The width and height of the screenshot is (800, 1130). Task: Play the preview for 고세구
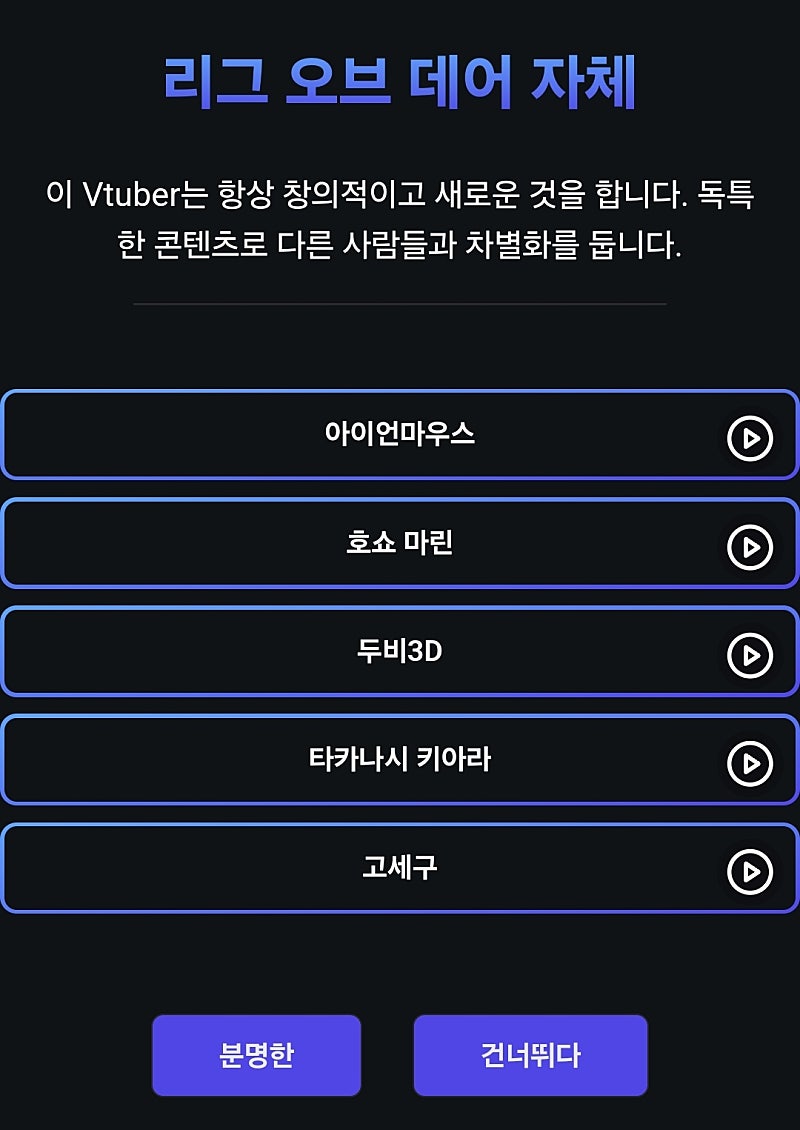pos(749,871)
